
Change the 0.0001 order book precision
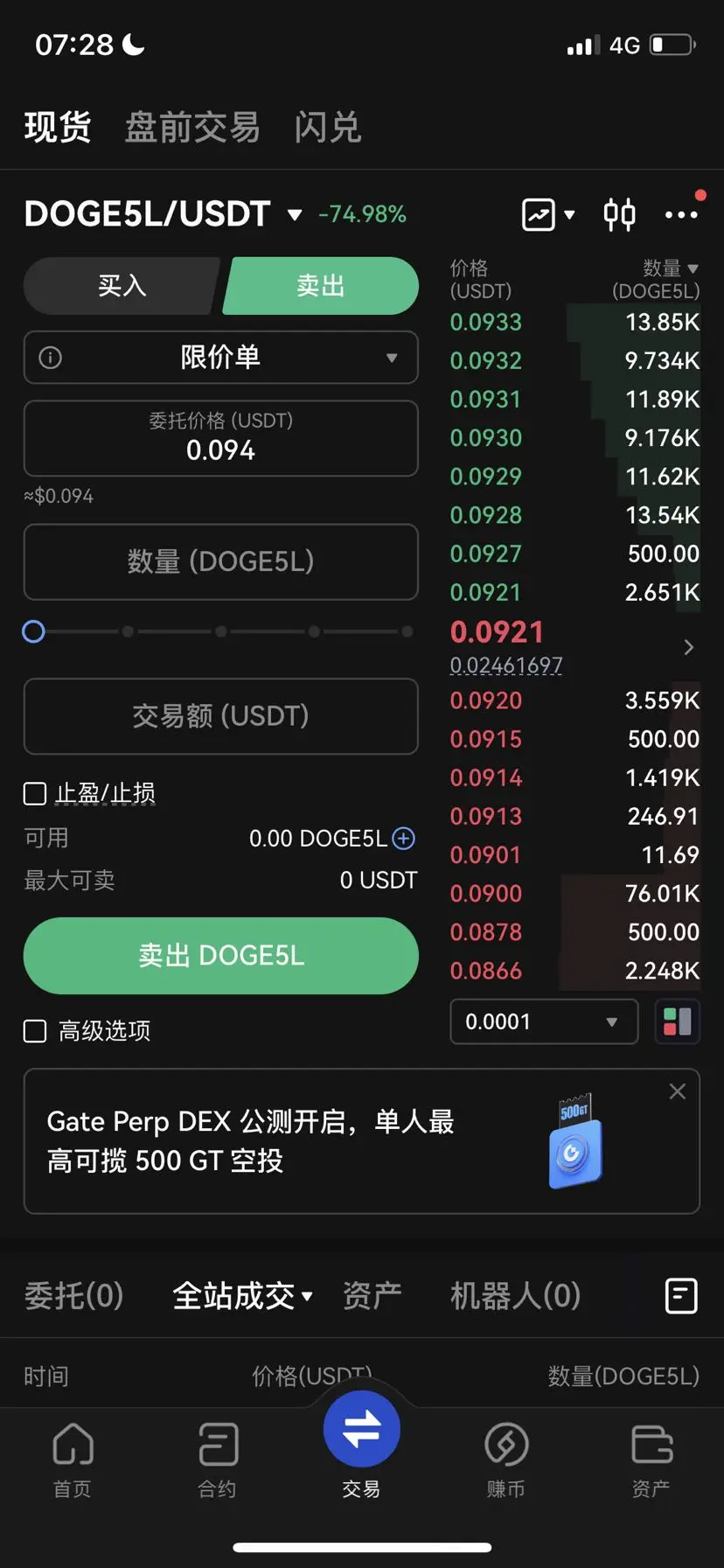click(543, 1021)
